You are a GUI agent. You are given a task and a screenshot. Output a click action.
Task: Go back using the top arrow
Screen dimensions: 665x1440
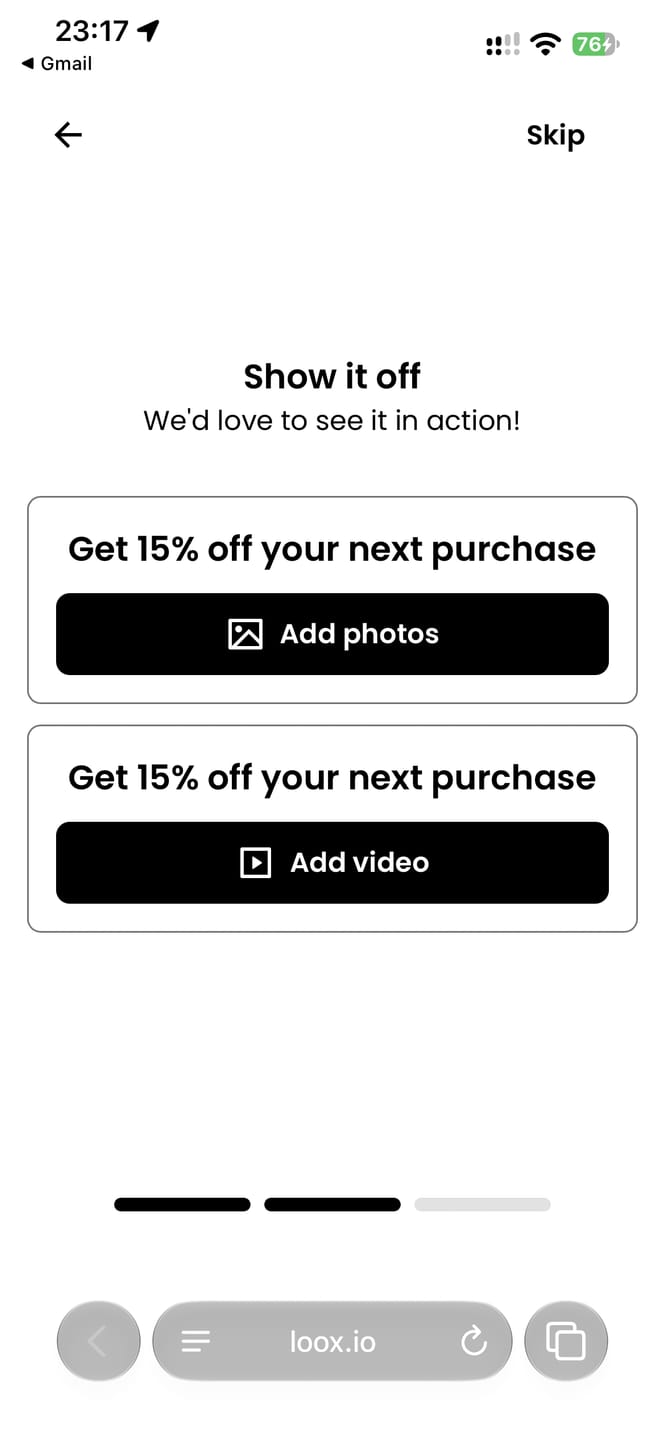68,135
